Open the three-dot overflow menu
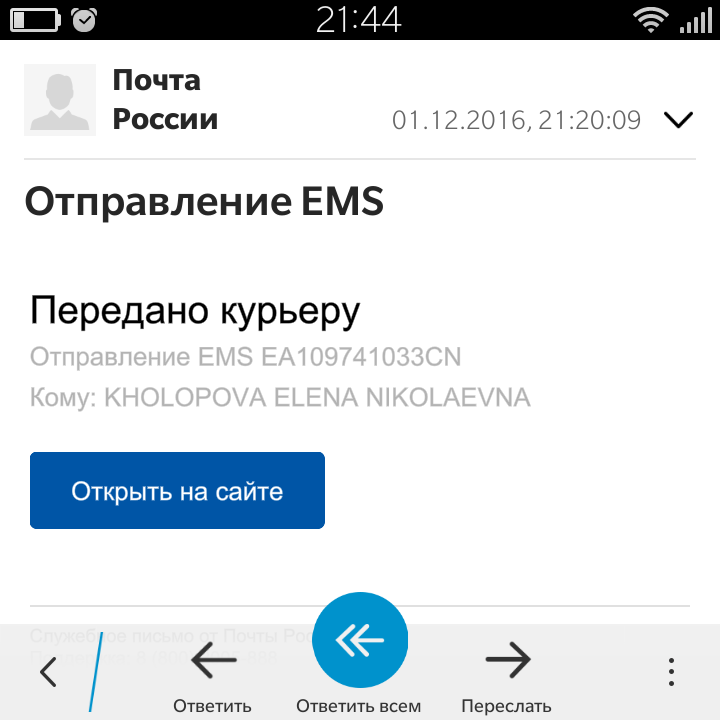Screen dimensions: 720x720 [672, 672]
